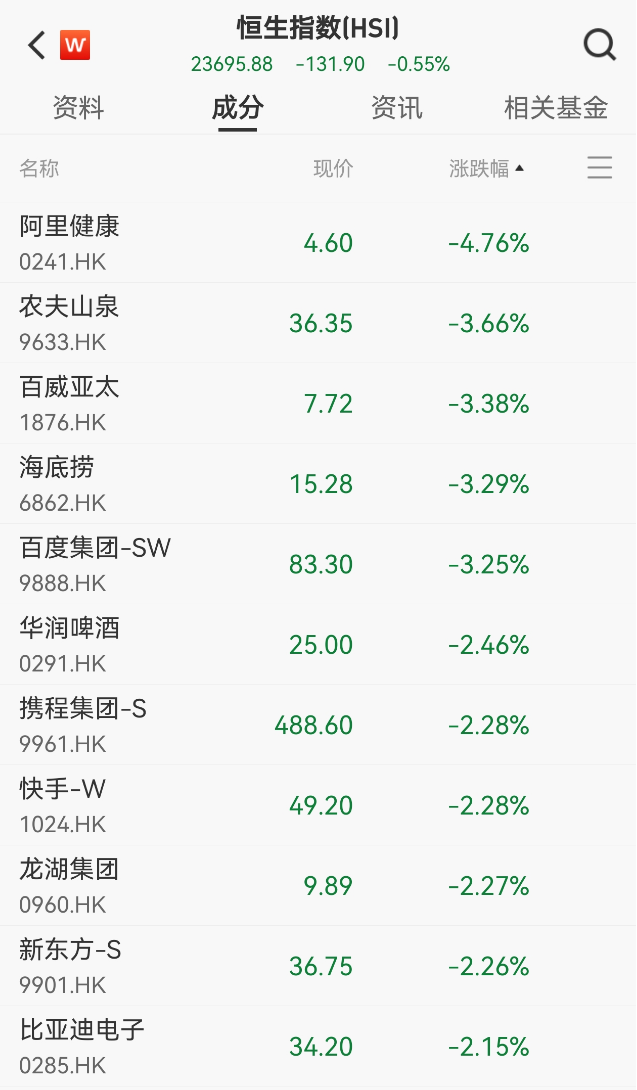The image size is (637, 1090).
Task: View details for 百度集团-SW
Action: (318, 564)
